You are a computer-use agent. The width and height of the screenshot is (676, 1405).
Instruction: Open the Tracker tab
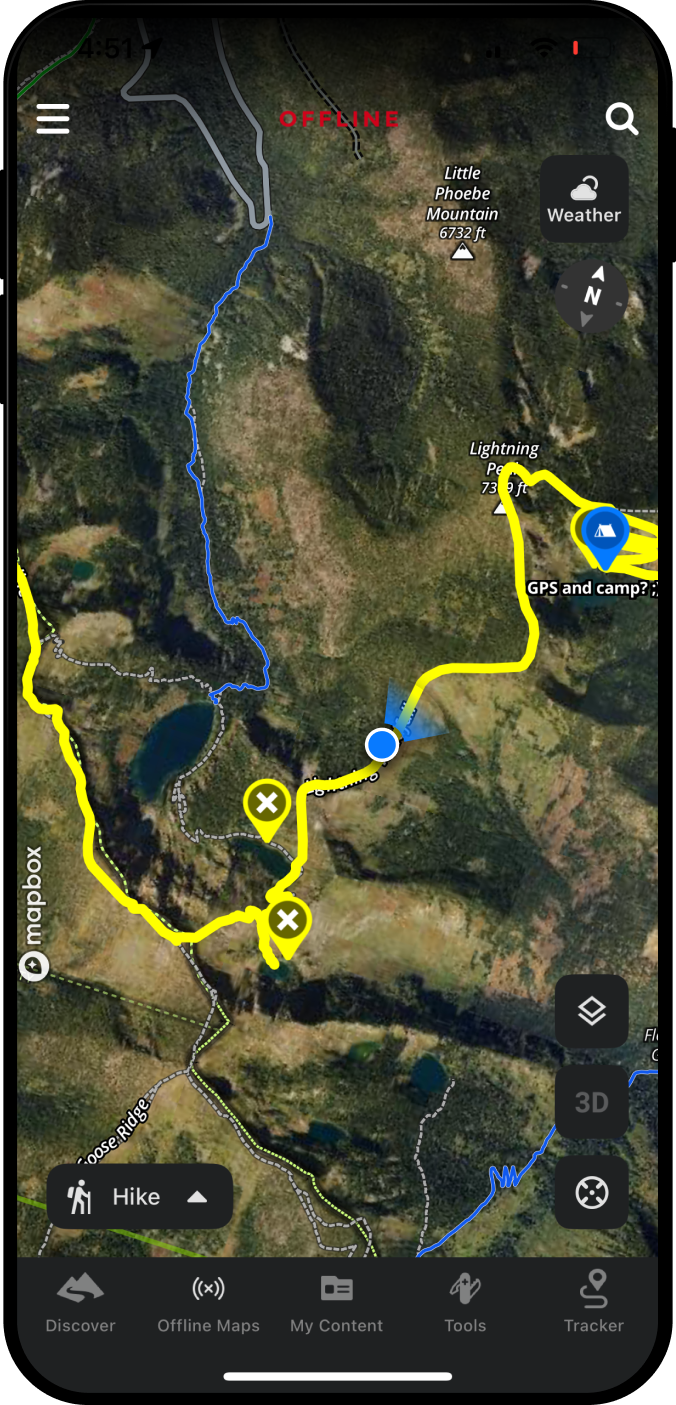[x=594, y=1305]
